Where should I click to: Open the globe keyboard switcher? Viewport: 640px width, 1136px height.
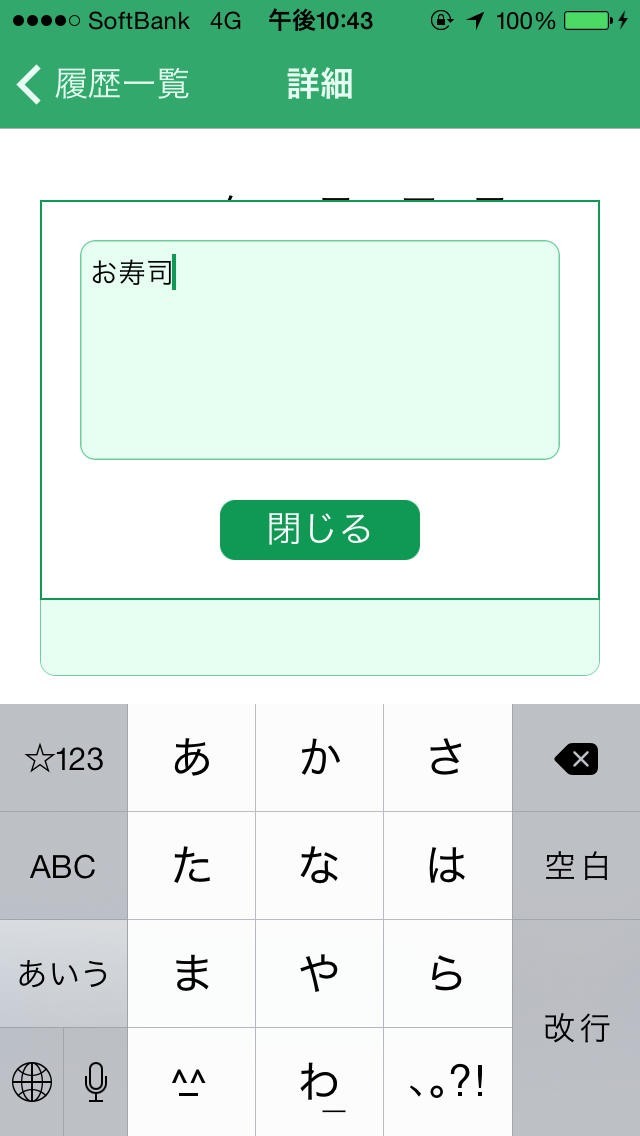(32, 1082)
